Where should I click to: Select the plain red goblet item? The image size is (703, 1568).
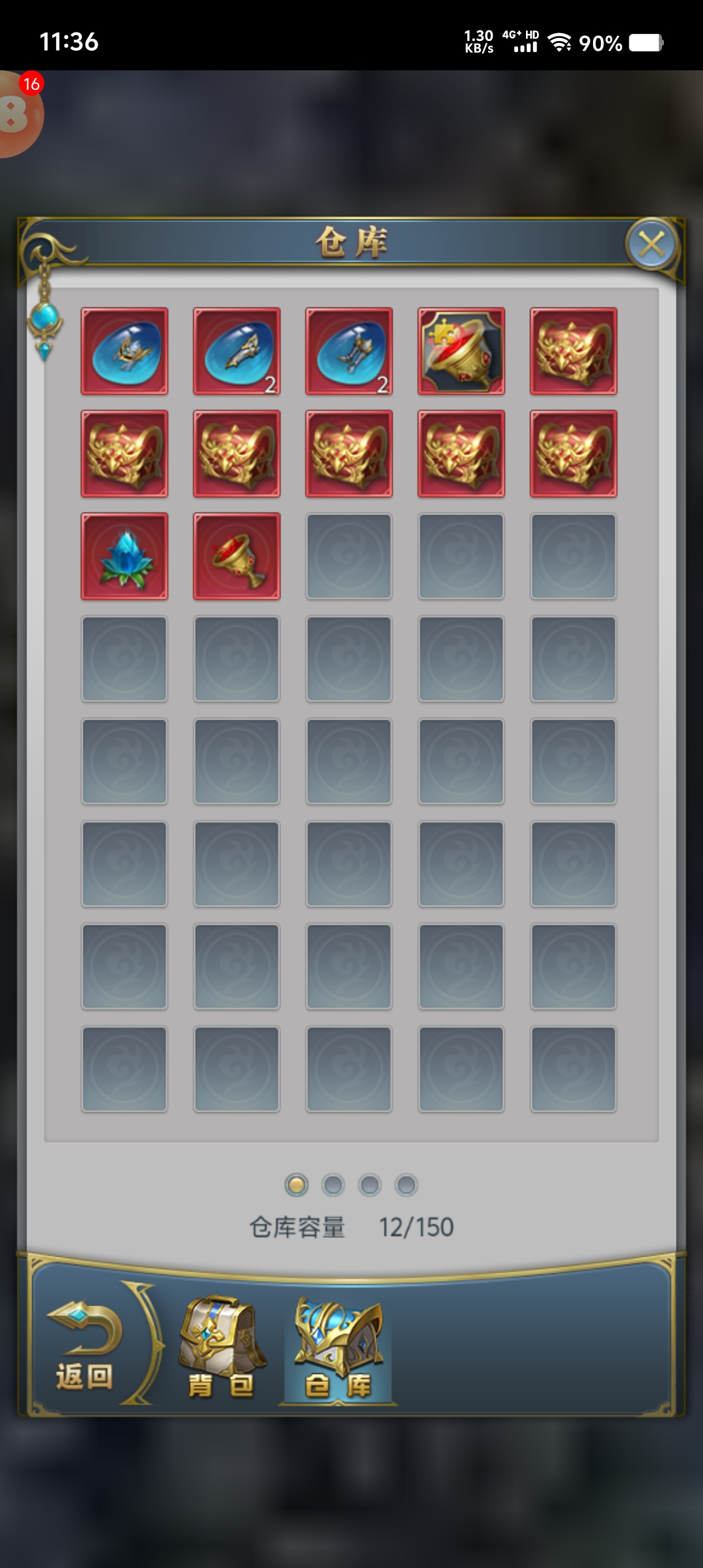point(237,556)
